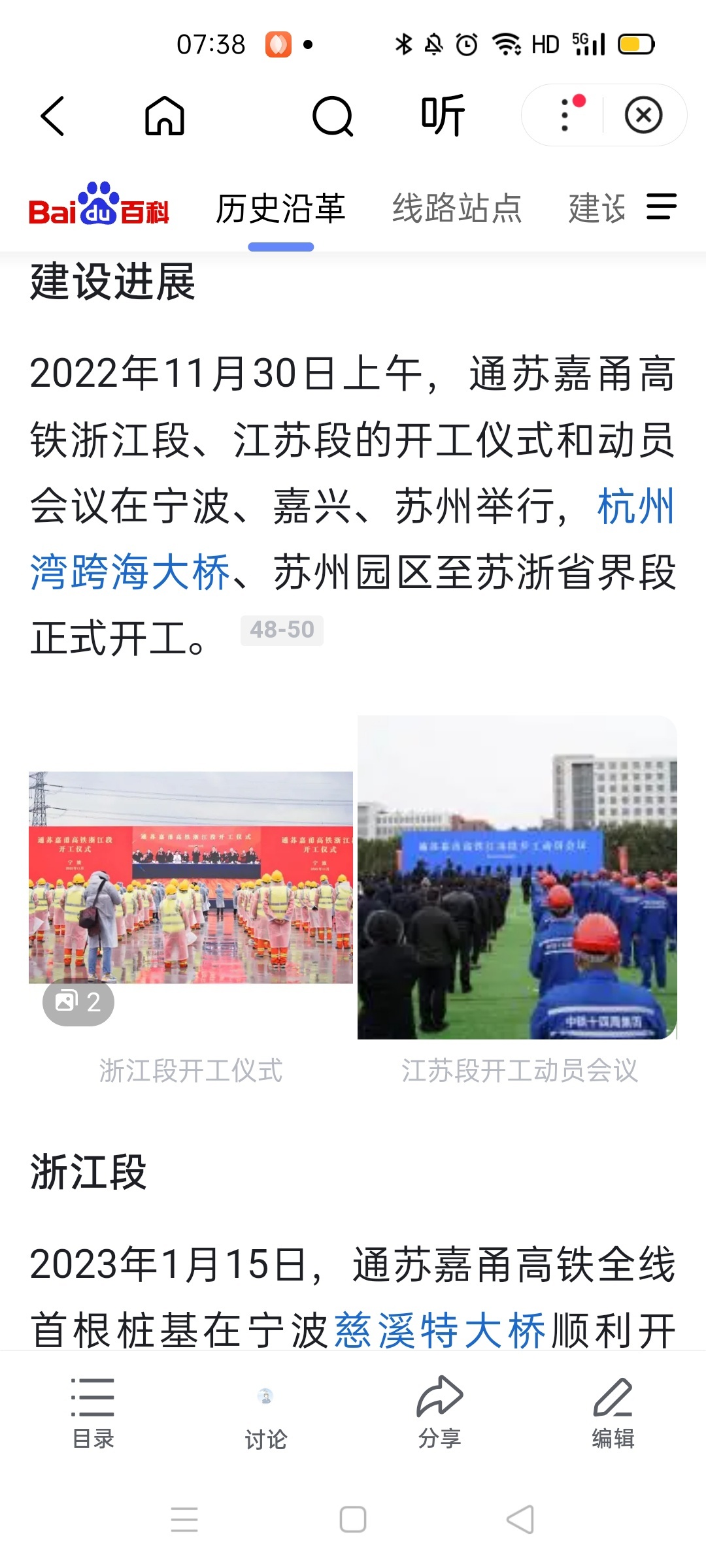View references 48-50

click(x=282, y=630)
